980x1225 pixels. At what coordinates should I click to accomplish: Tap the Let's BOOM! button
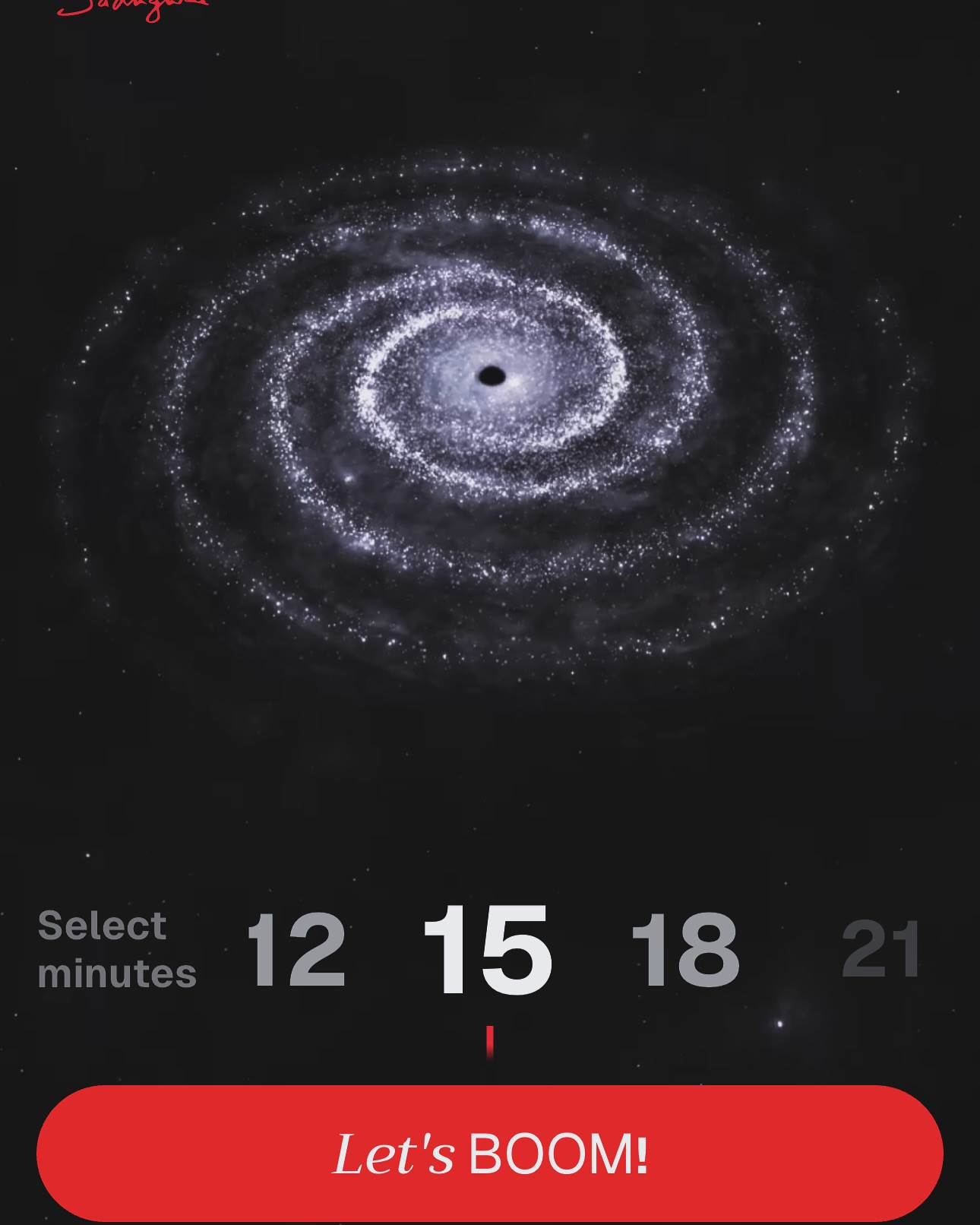pos(490,1154)
